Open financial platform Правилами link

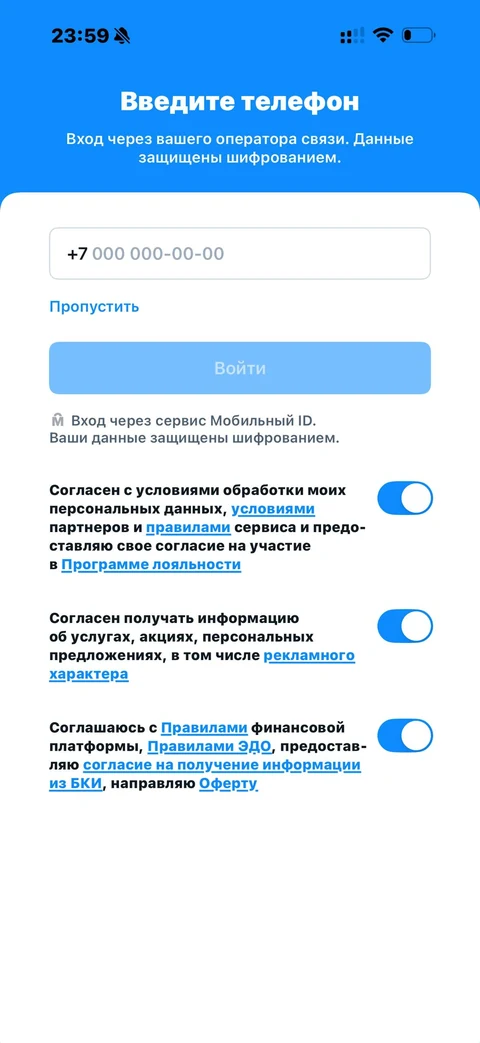205,728
